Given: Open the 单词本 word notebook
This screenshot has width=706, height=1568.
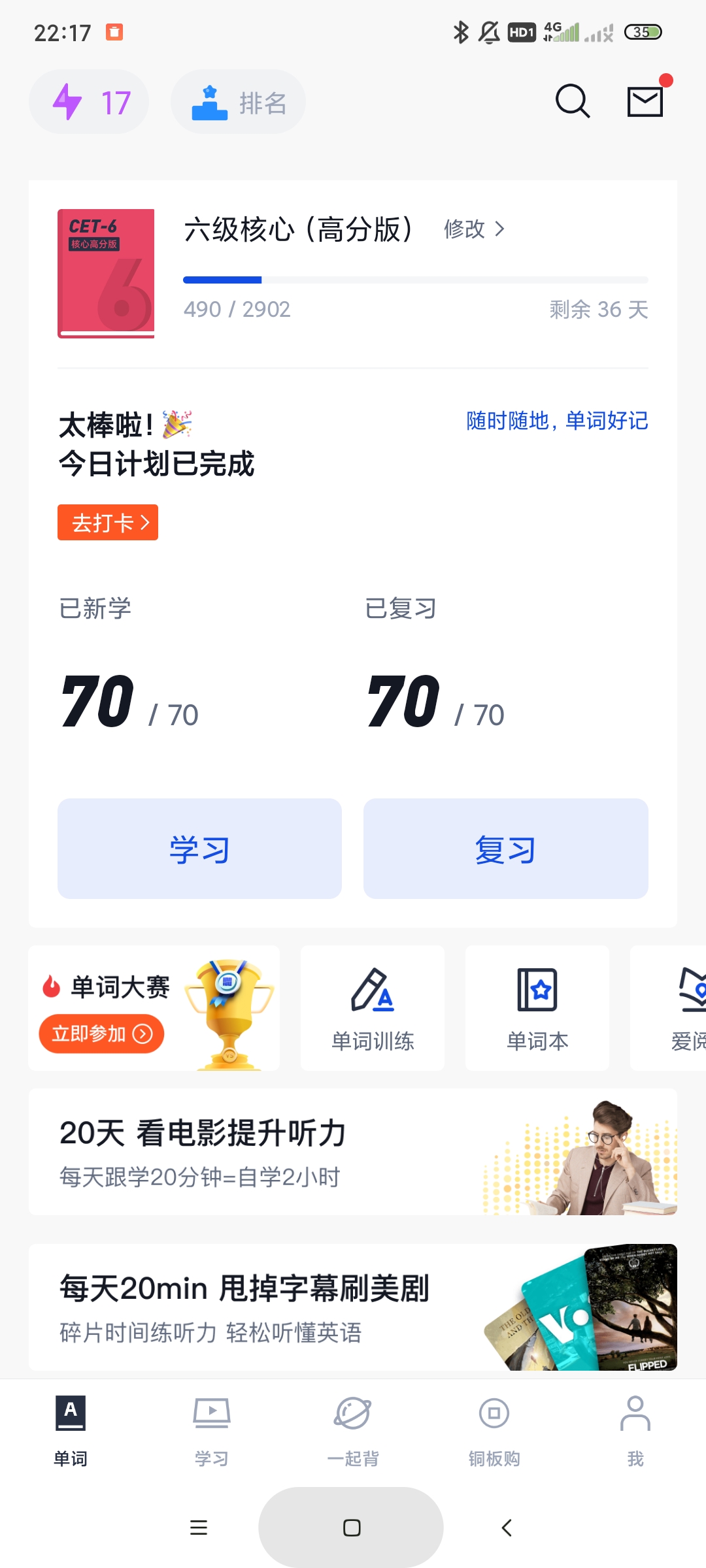Looking at the screenshot, I should (537, 1008).
